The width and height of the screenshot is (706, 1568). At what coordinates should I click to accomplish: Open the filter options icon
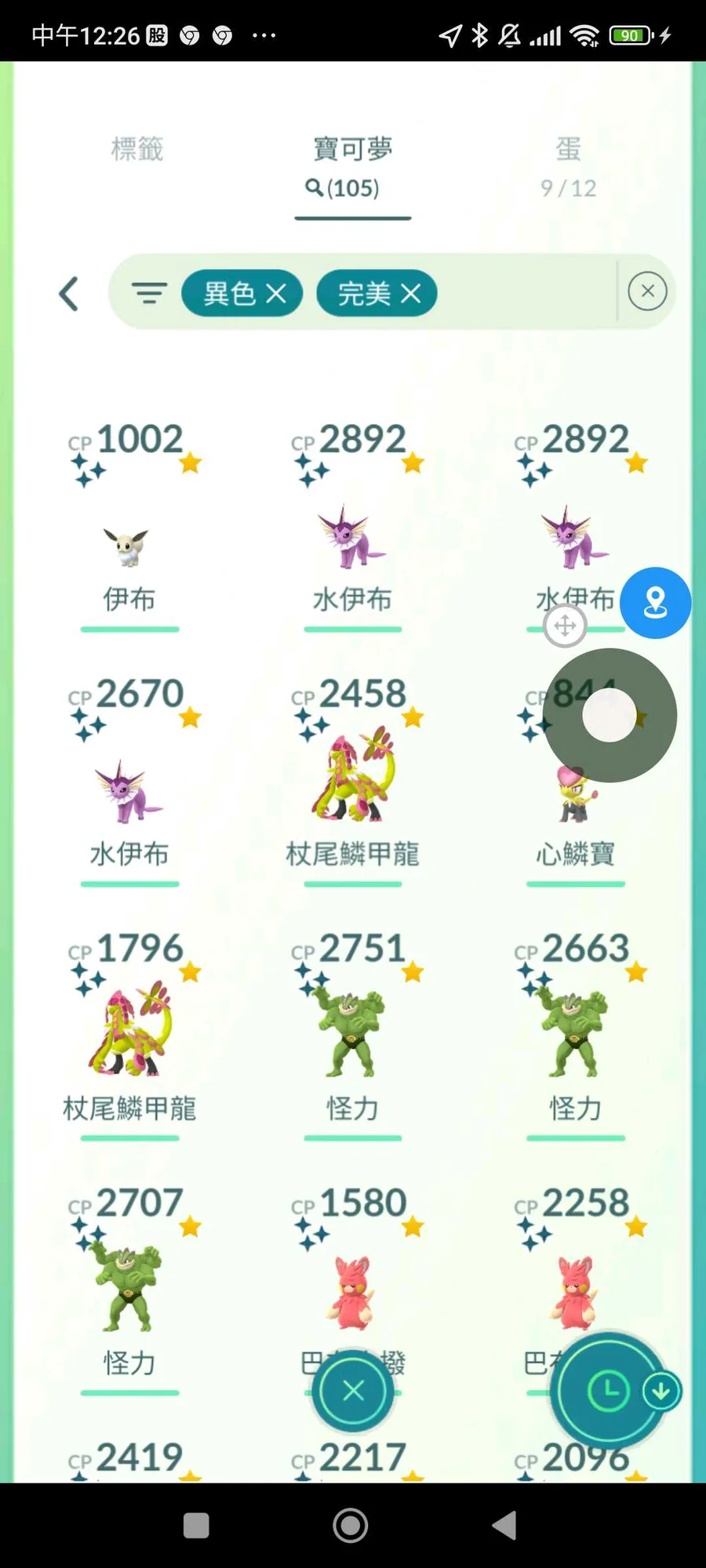click(149, 293)
